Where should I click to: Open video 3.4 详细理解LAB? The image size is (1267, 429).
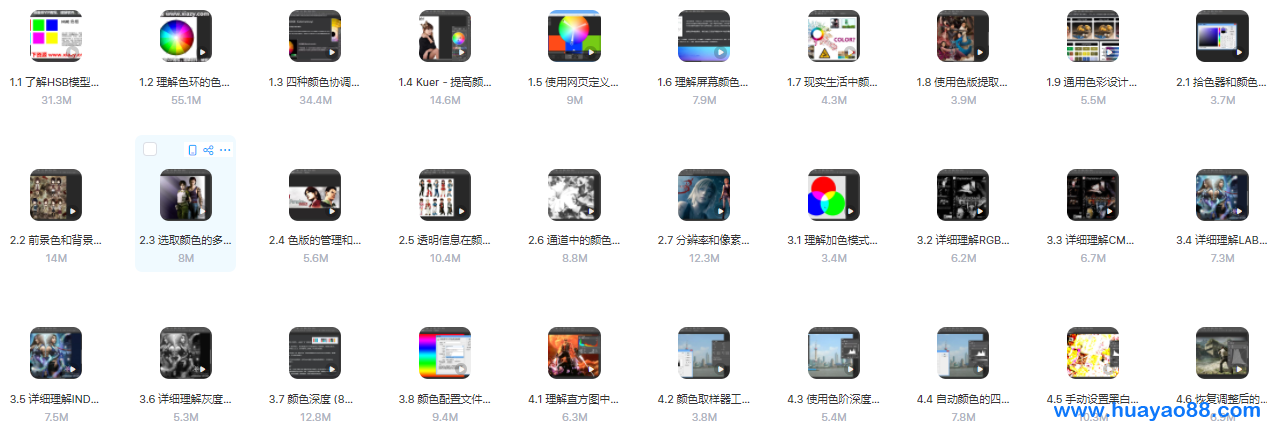1221,195
